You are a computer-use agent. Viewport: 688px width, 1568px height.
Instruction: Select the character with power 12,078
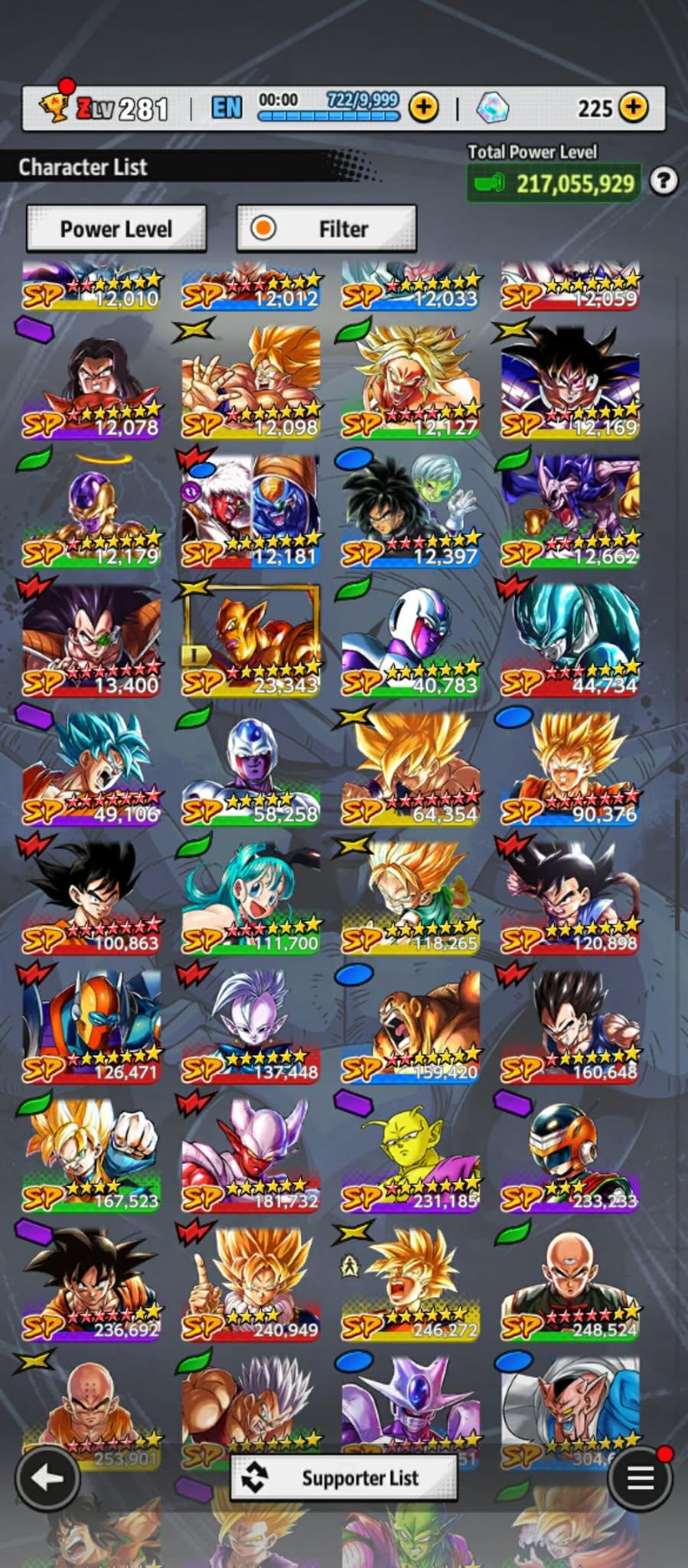click(x=92, y=383)
